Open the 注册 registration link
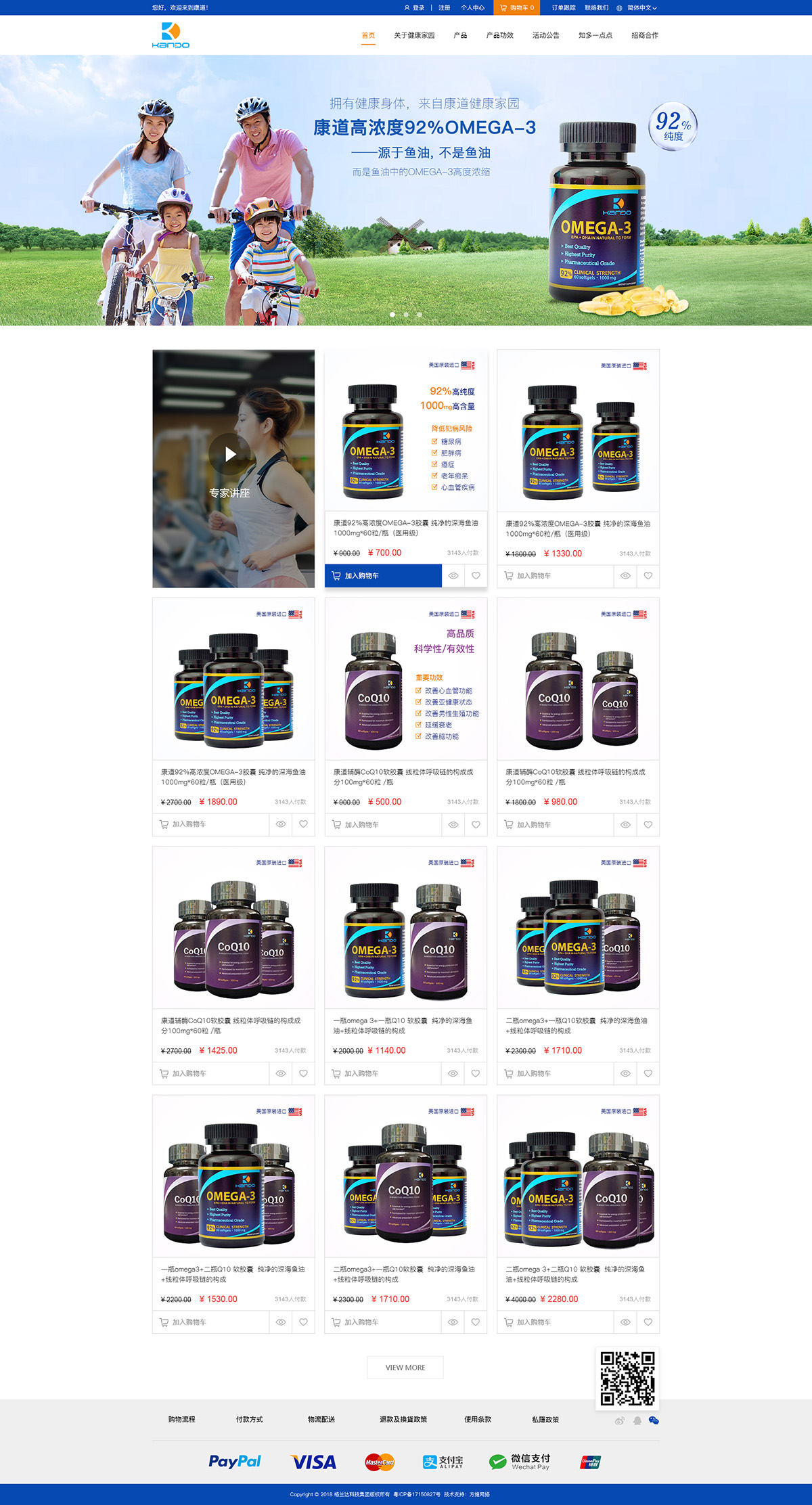This screenshot has height=1505, width=812. [445, 7]
